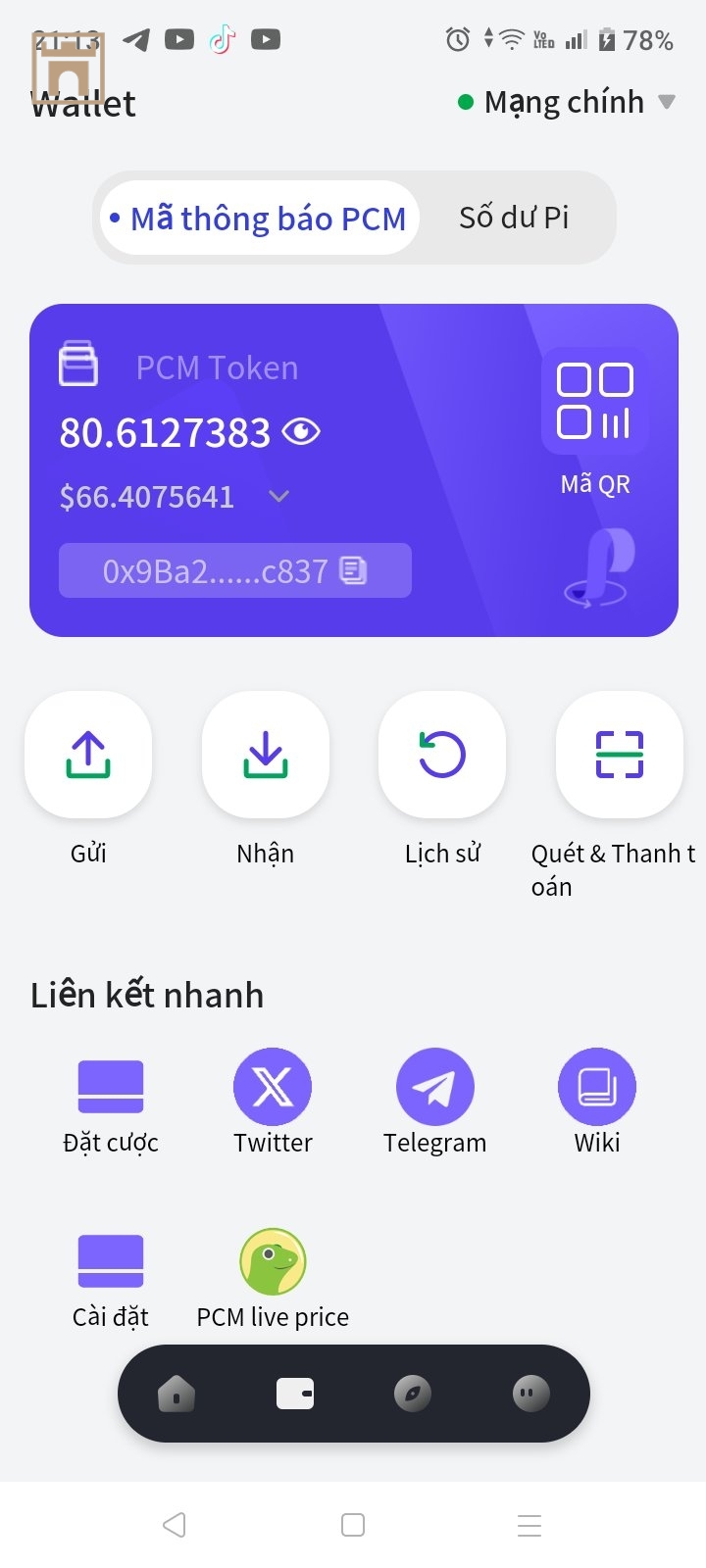Copy wallet address 0x9Ba2......c837
This screenshot has height=1568, width=706.
click(x=235, y=570)
